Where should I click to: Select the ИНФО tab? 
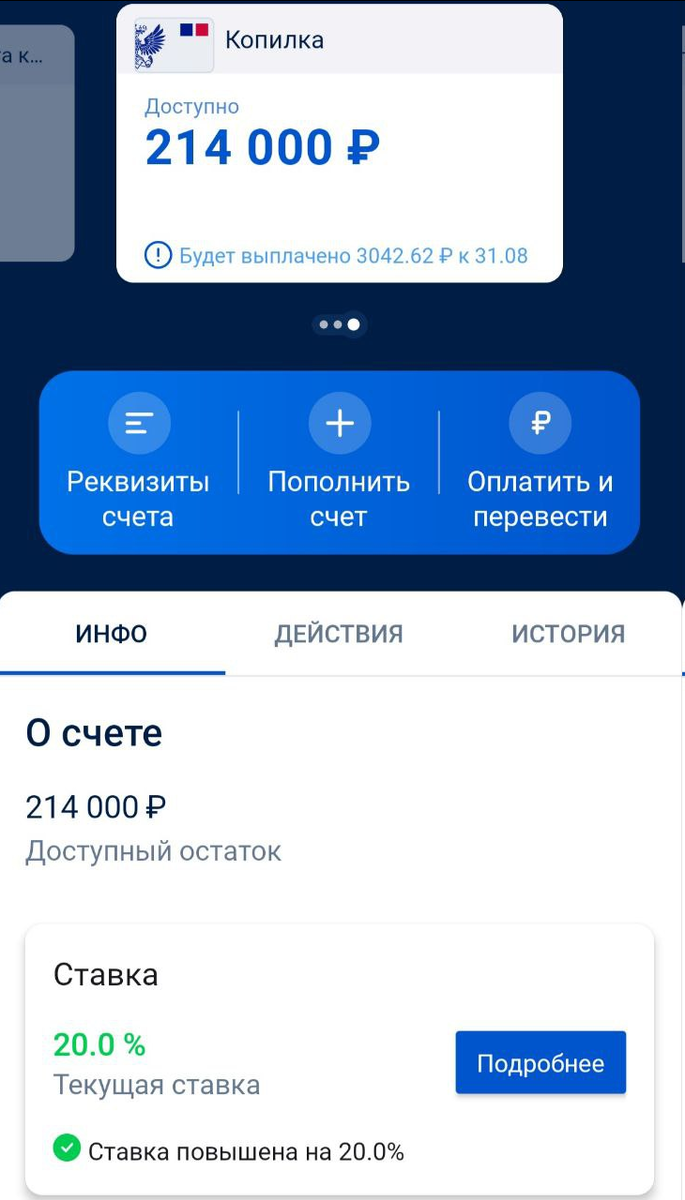click(x=112, y=634)
